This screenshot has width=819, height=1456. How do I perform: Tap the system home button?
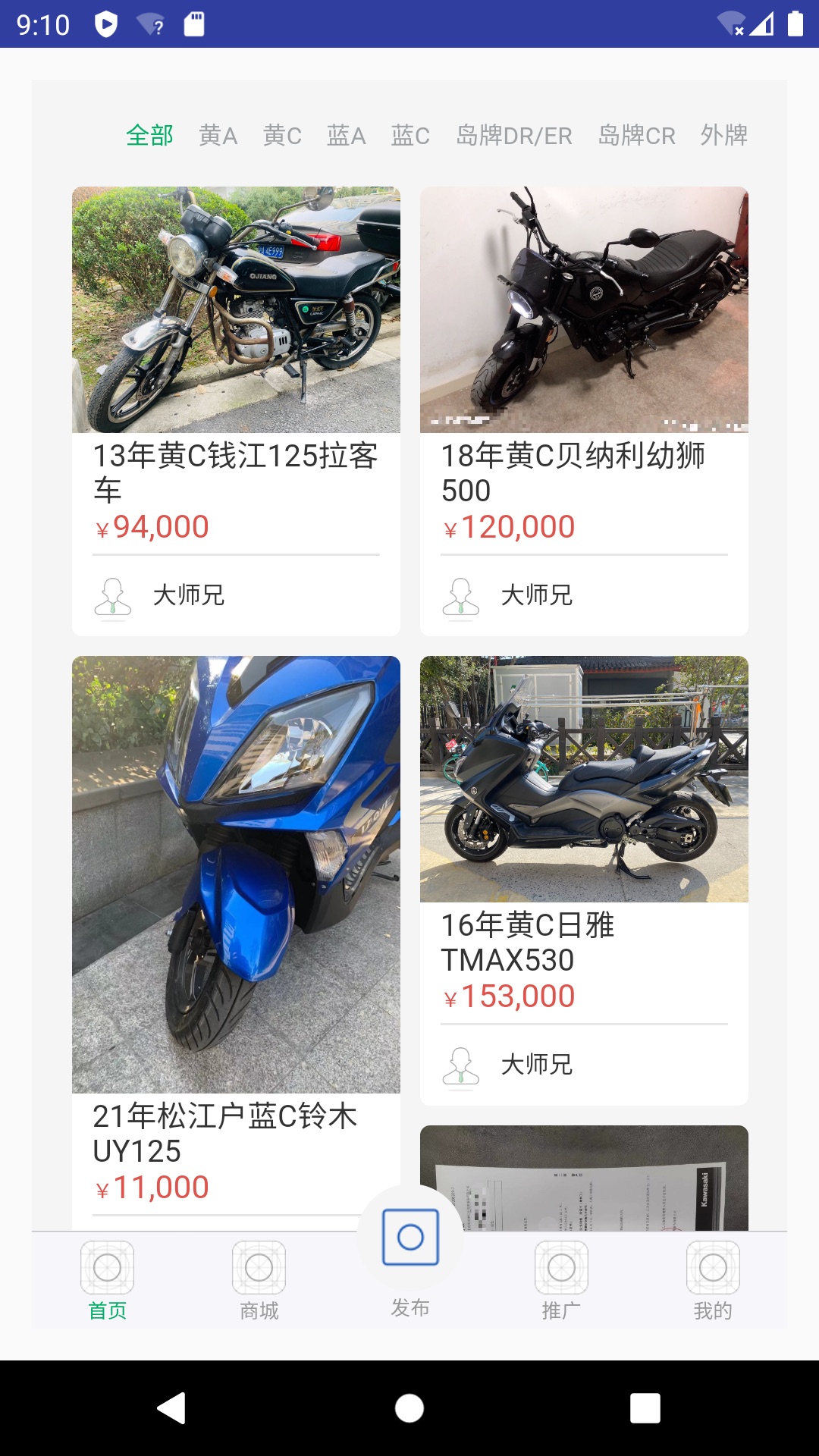[x=409, y=1408]
